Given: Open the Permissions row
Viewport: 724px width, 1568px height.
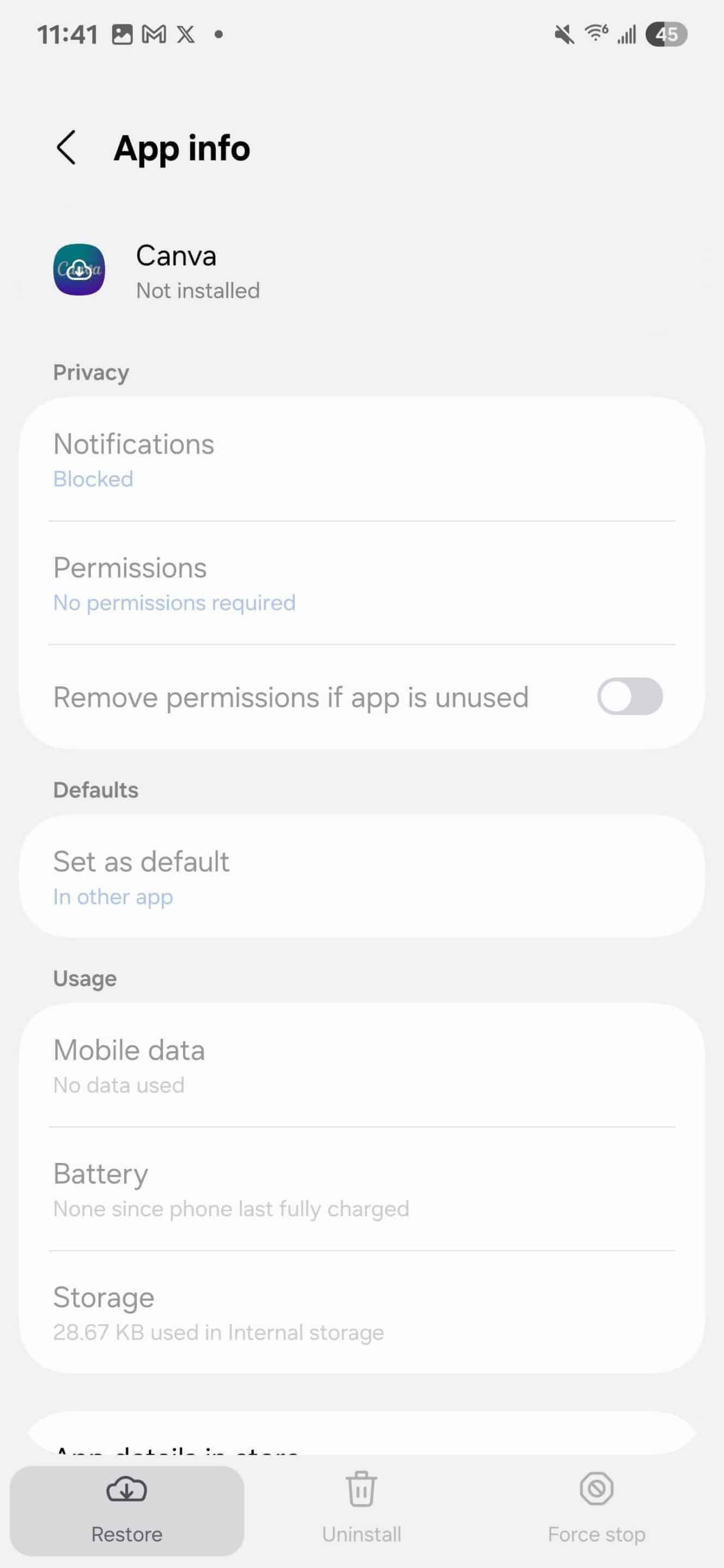Looking at the screenshot, I should click(x=362, y=583).
